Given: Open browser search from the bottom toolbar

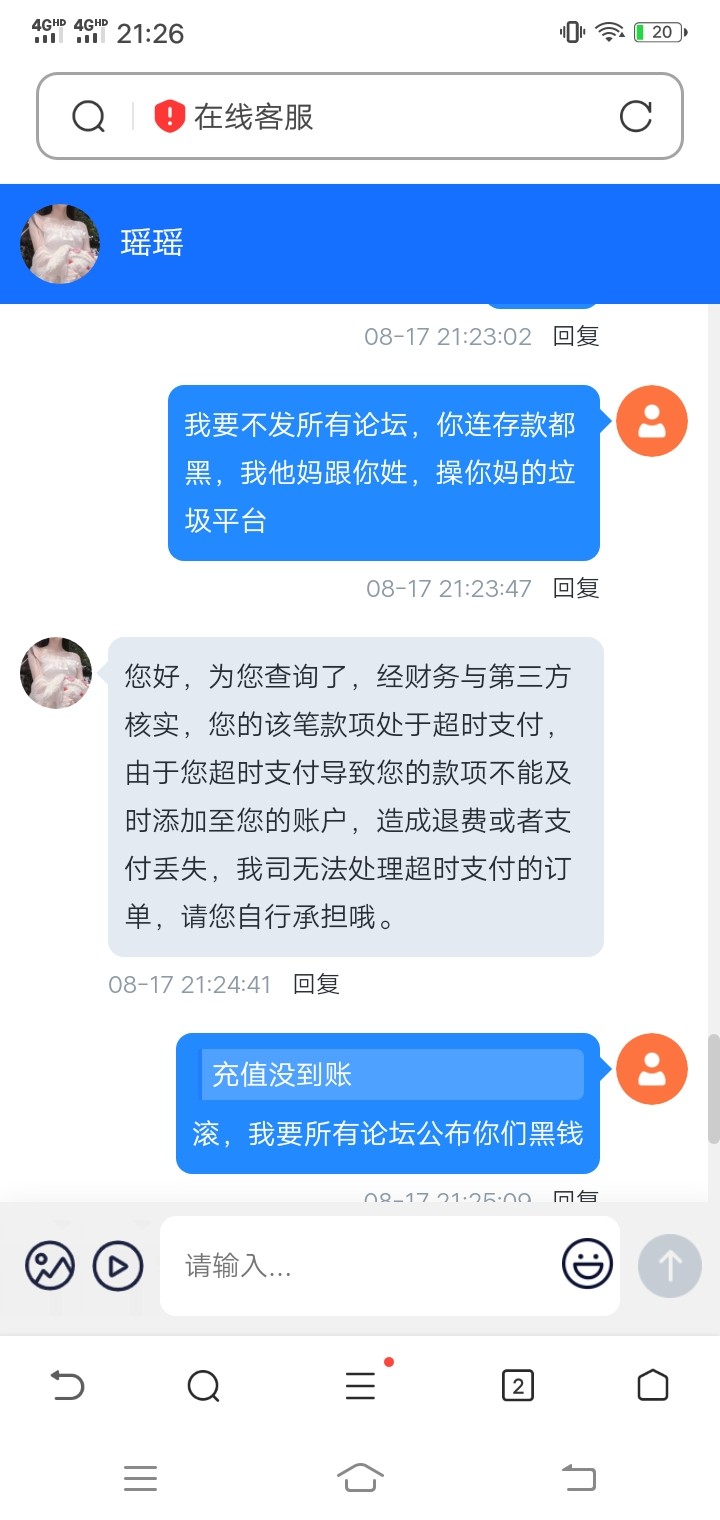Looking at the screenshot, I should pyautogui.click(x=204, y=1386).
